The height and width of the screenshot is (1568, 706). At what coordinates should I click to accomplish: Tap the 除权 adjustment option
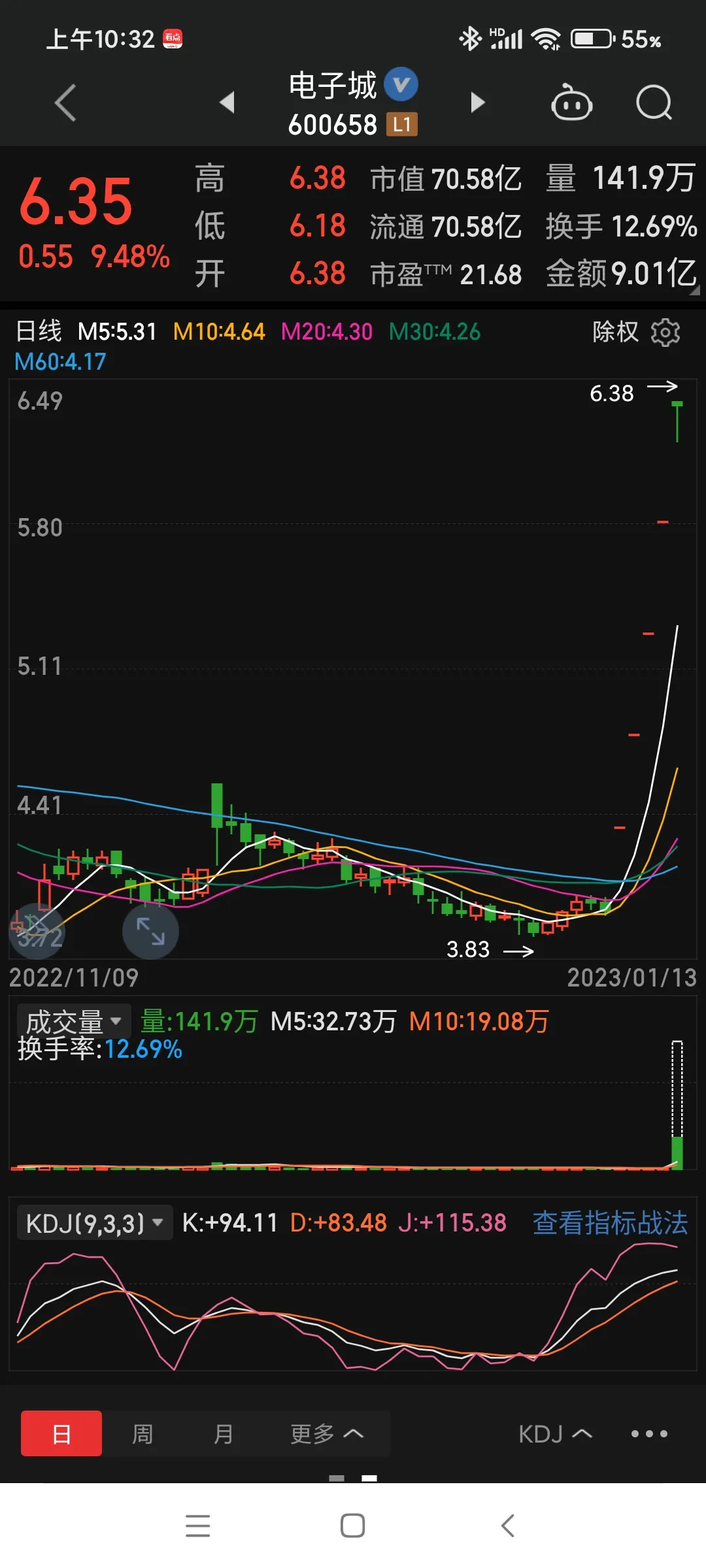pyautogui.click(x=614, y=332)
